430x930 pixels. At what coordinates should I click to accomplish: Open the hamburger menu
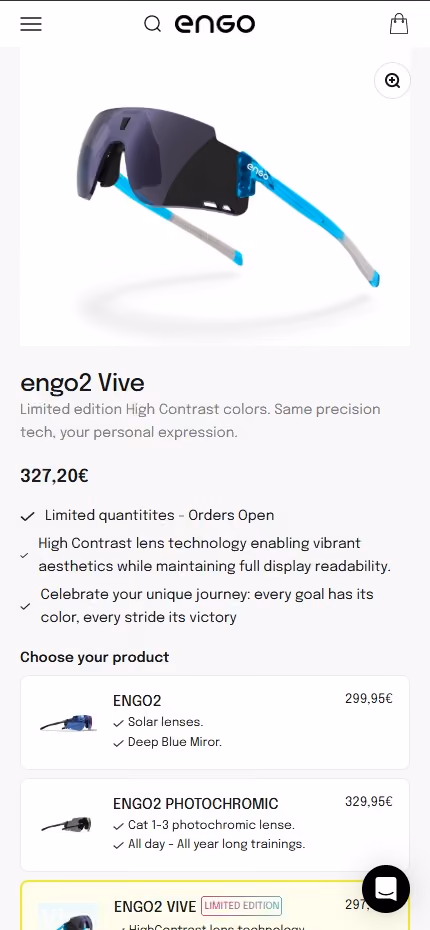click(31, 24)
